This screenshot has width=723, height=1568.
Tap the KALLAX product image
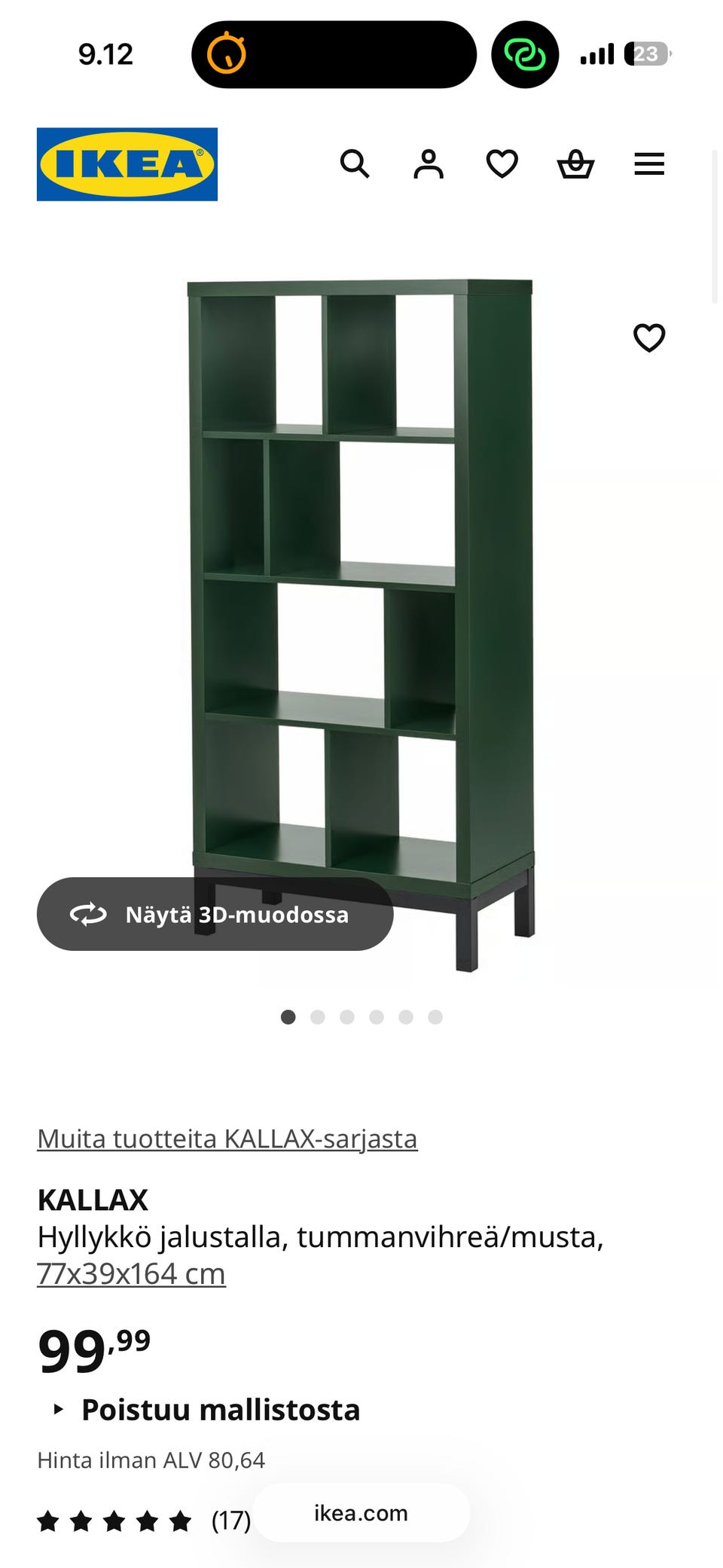tap(361, 603)
